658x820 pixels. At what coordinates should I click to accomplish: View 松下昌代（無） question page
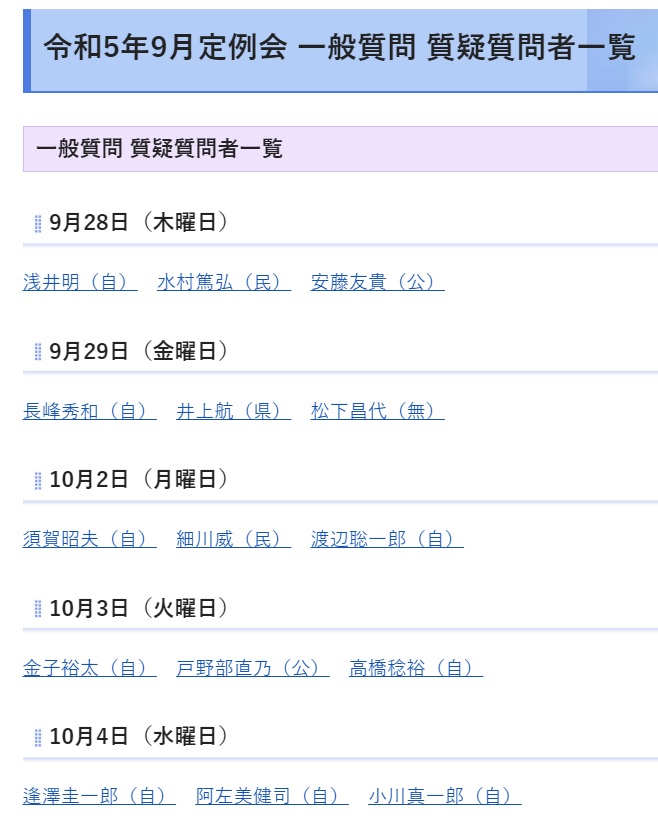(x=377, y=411)
